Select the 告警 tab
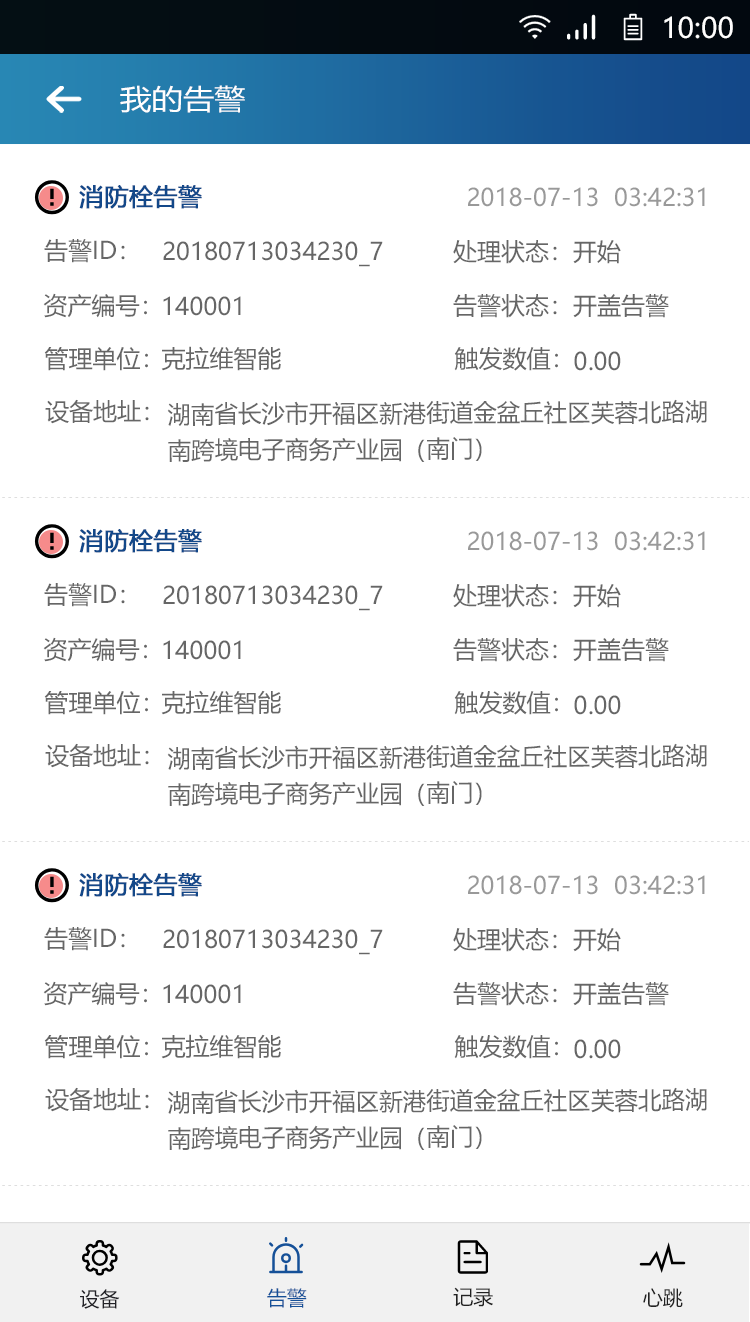Screen dimensions: 750x1322 tap(287, 1272)
